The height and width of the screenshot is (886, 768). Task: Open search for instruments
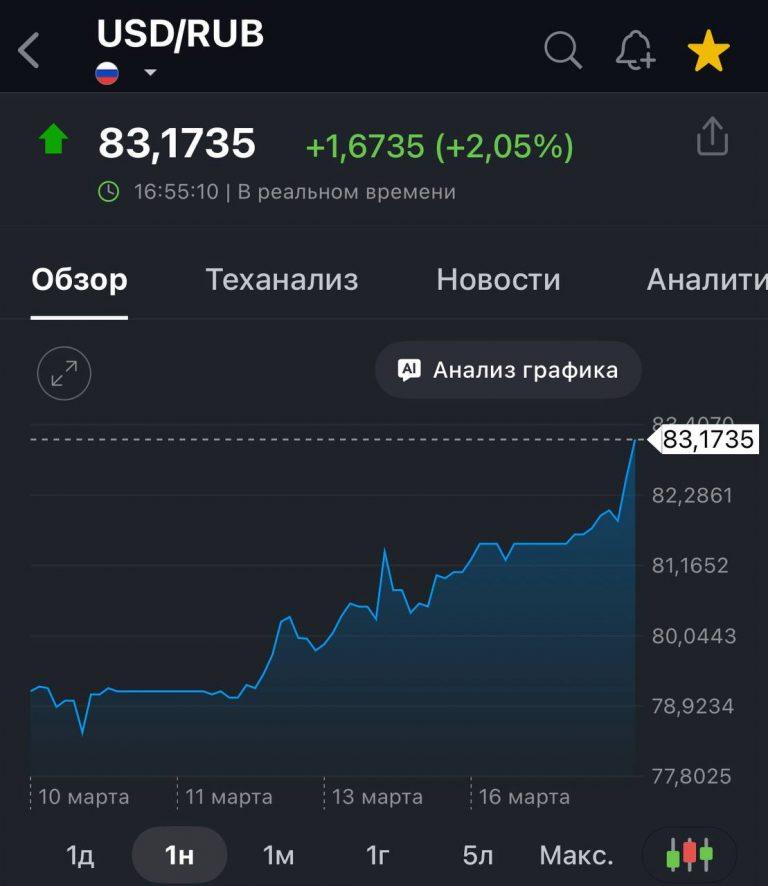[x=562, y=50]
